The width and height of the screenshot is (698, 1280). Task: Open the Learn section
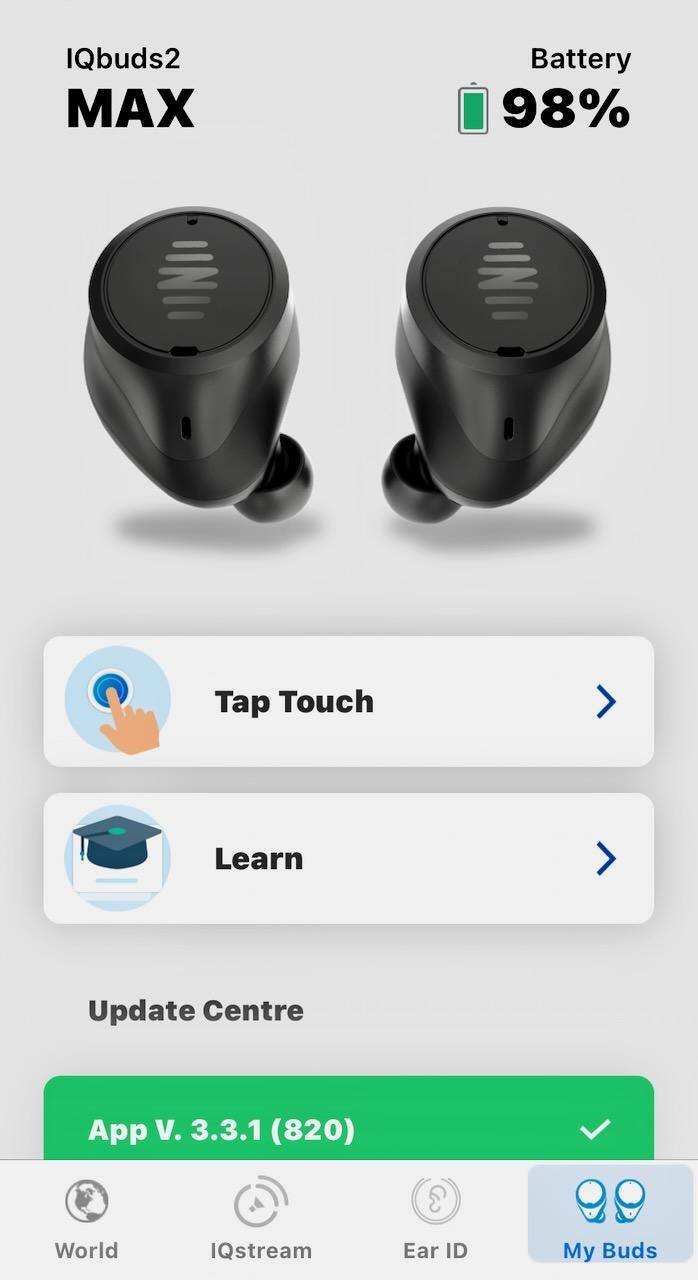[x=348, y=858]
